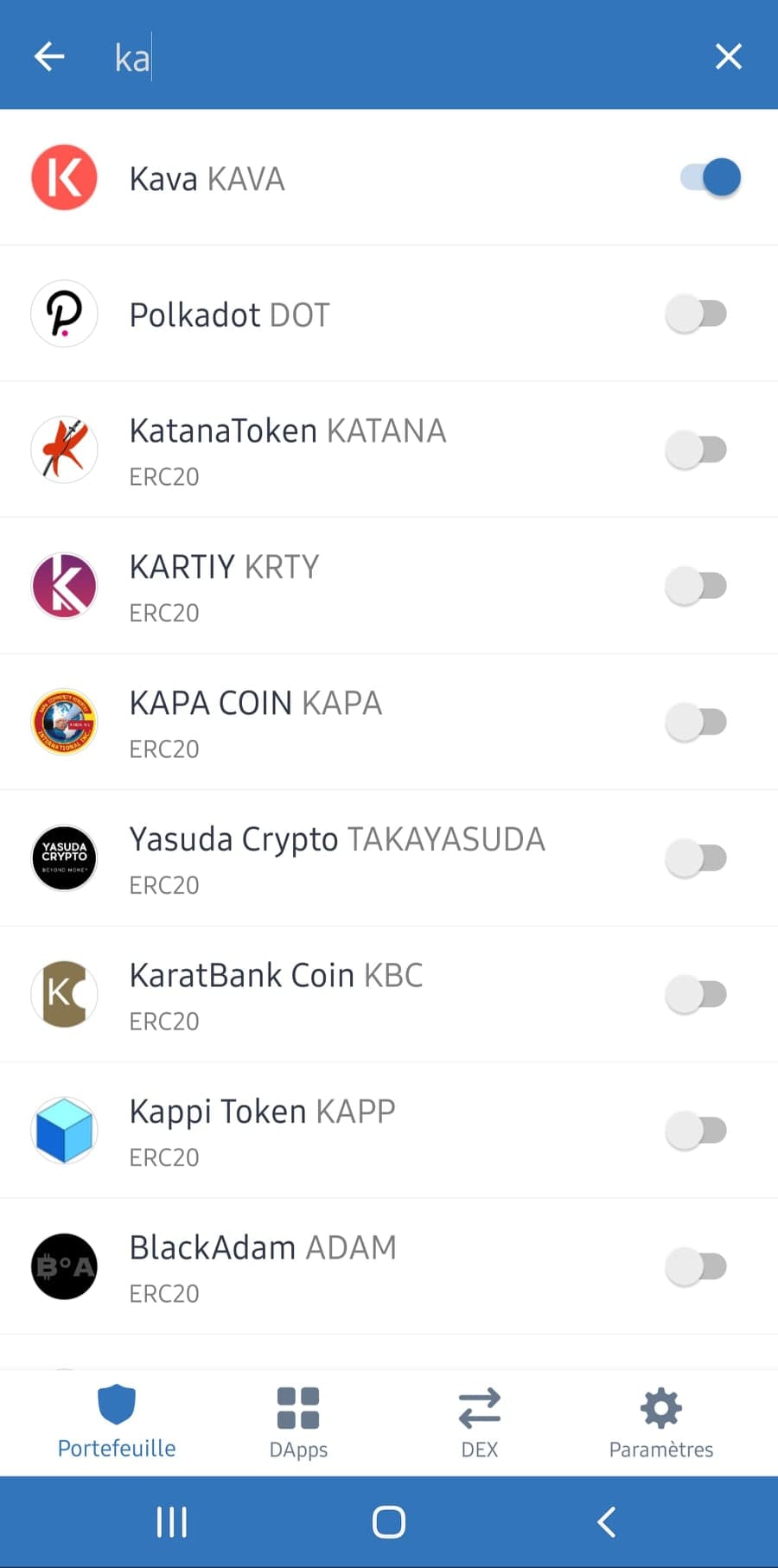Enable the KARTIY KRTY token
The height and width of the screenshot is (1568, 778).
click(696, 586)
